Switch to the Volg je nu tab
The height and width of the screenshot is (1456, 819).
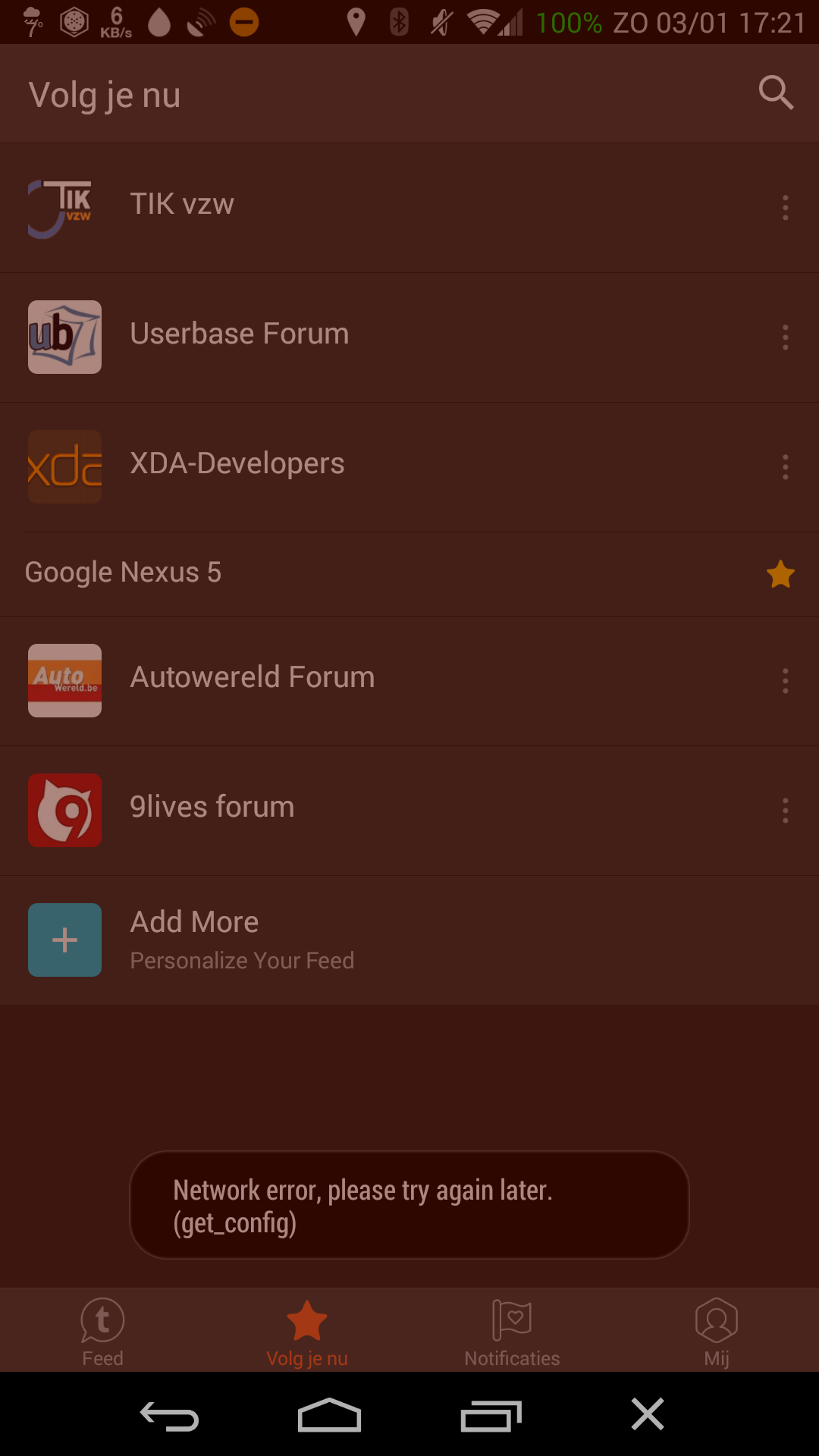tap(307, 1332)
